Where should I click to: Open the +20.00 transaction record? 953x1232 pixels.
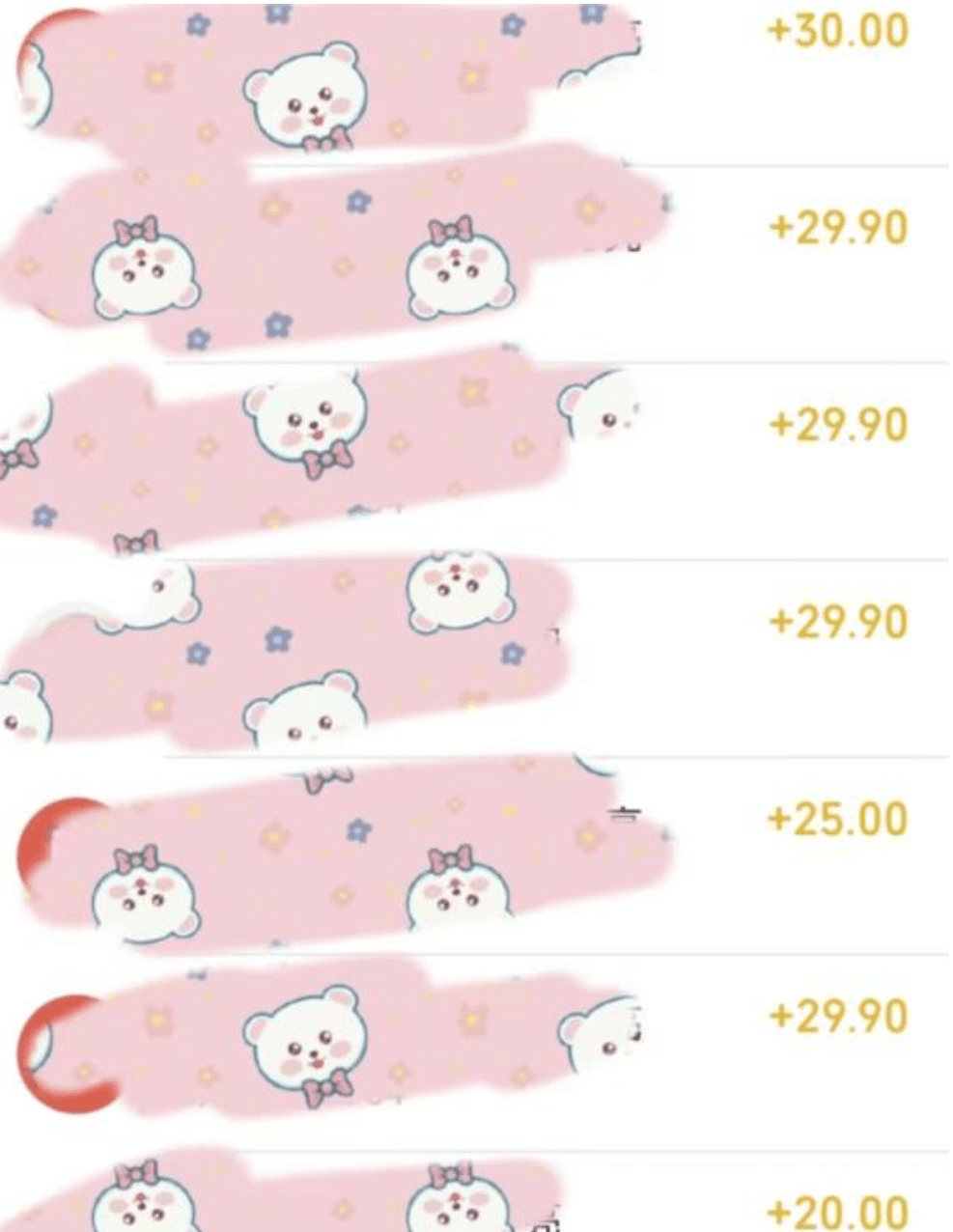(x=836, y=1211)
